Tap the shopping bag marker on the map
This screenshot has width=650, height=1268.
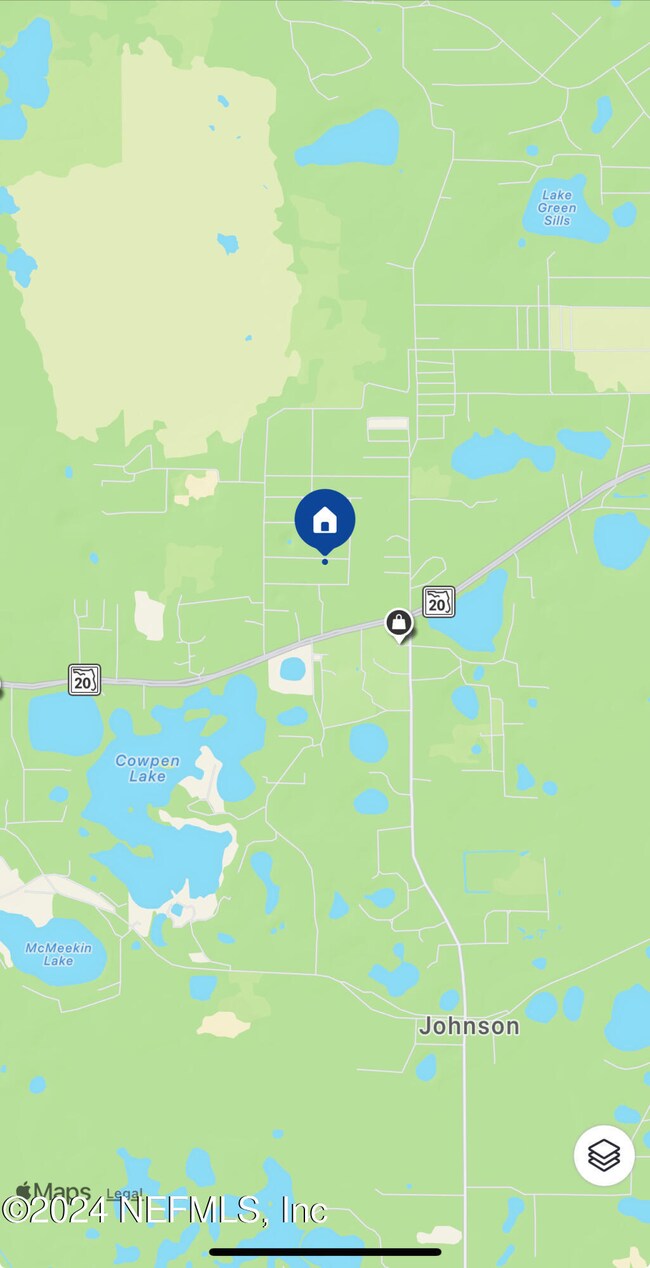399,624
